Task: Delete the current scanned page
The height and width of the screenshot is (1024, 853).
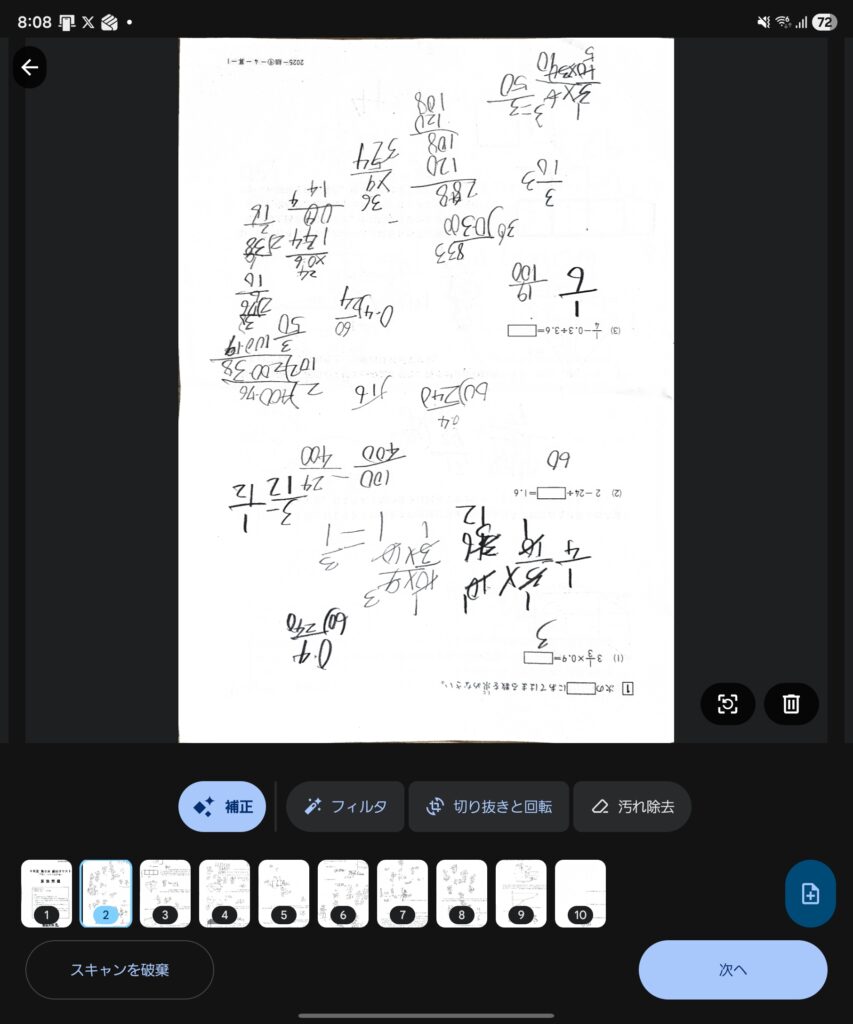Action: (x=791, y=704)
